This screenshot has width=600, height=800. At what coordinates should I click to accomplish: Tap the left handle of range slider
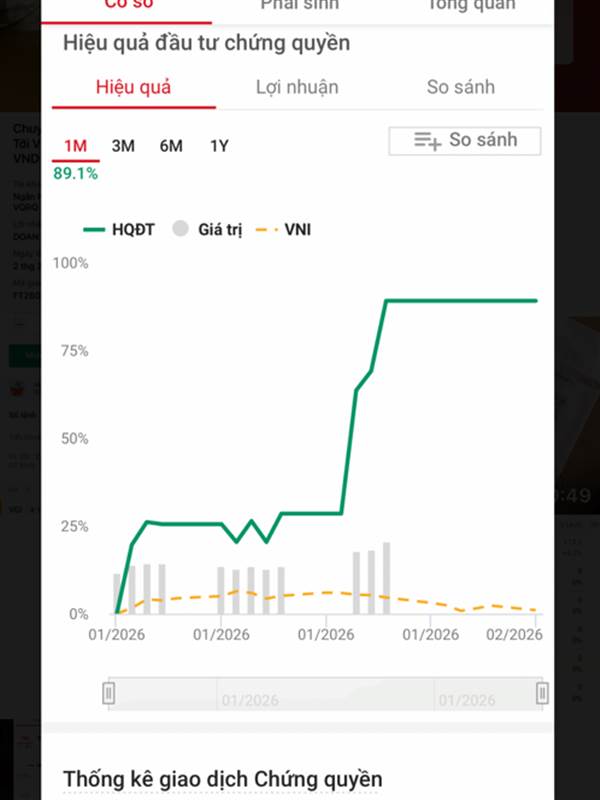pos(109,693)
